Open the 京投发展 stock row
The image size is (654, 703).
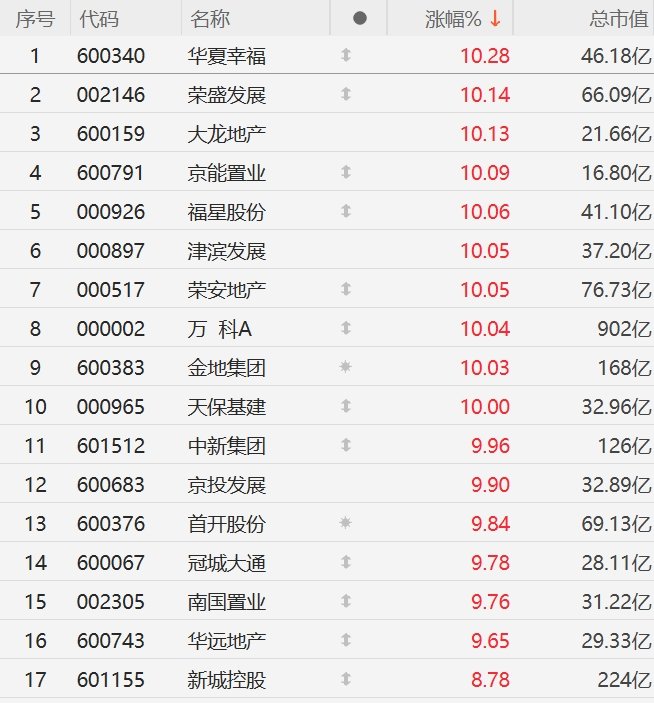(x=327, y=484)
